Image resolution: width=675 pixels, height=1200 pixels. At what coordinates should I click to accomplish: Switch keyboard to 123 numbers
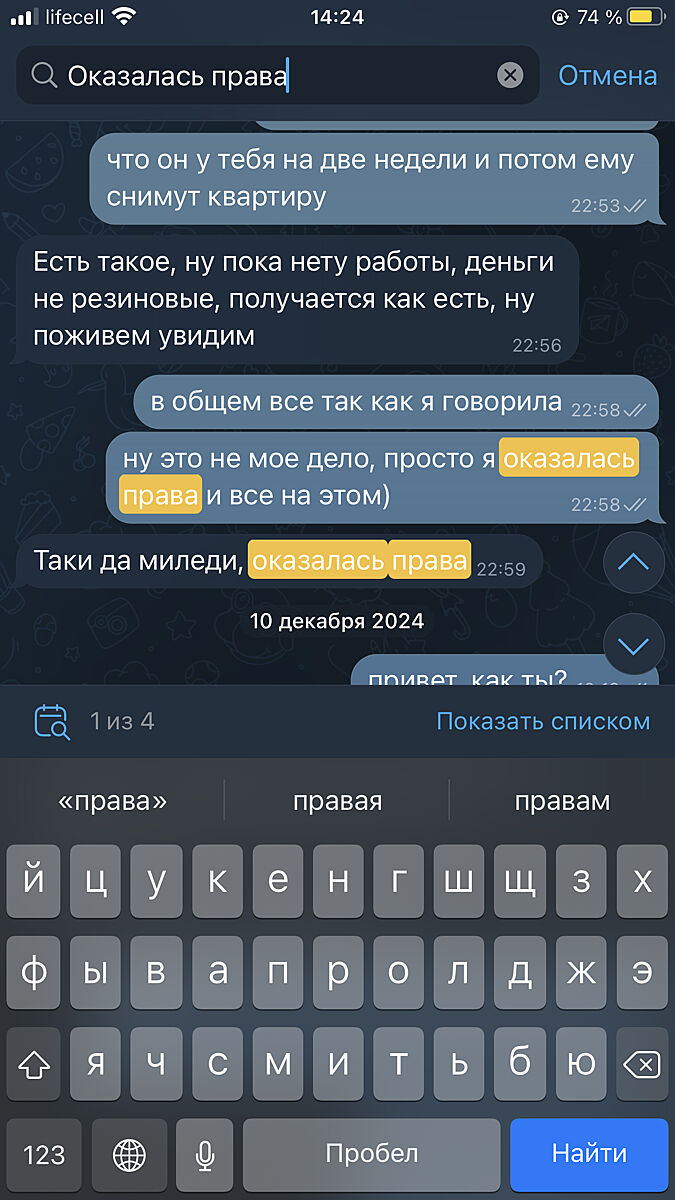(44, 1154)
